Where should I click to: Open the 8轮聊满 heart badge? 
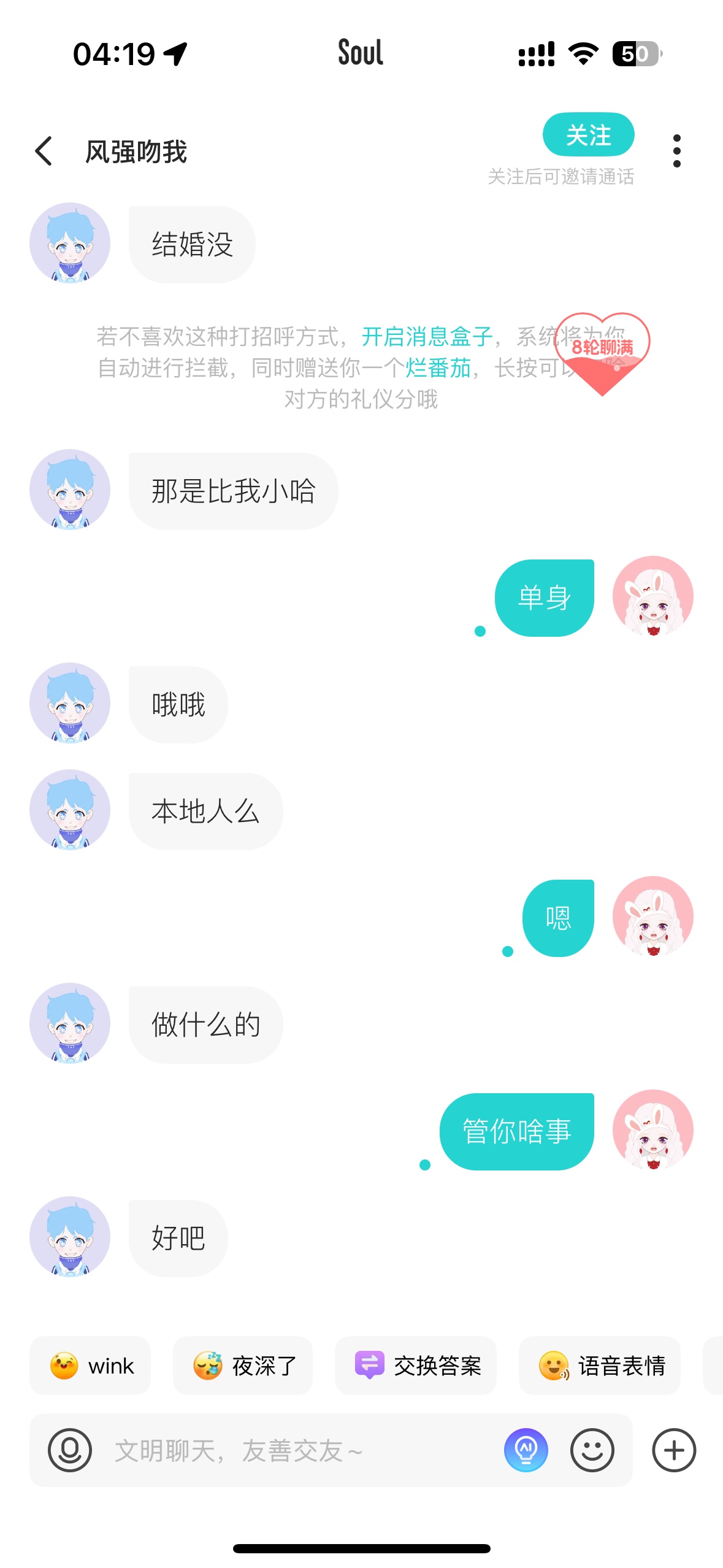(x=602, y=352)
